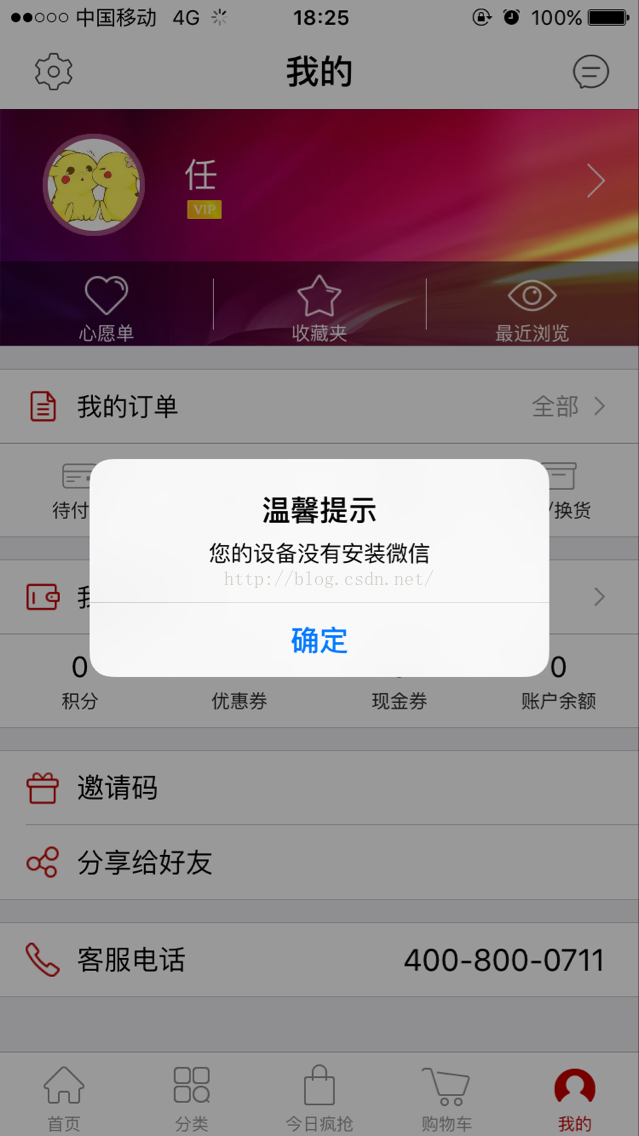Go to the 今日疯抢 deals tab
This screenshot has height=1136, width=639.
point(319,1097)
